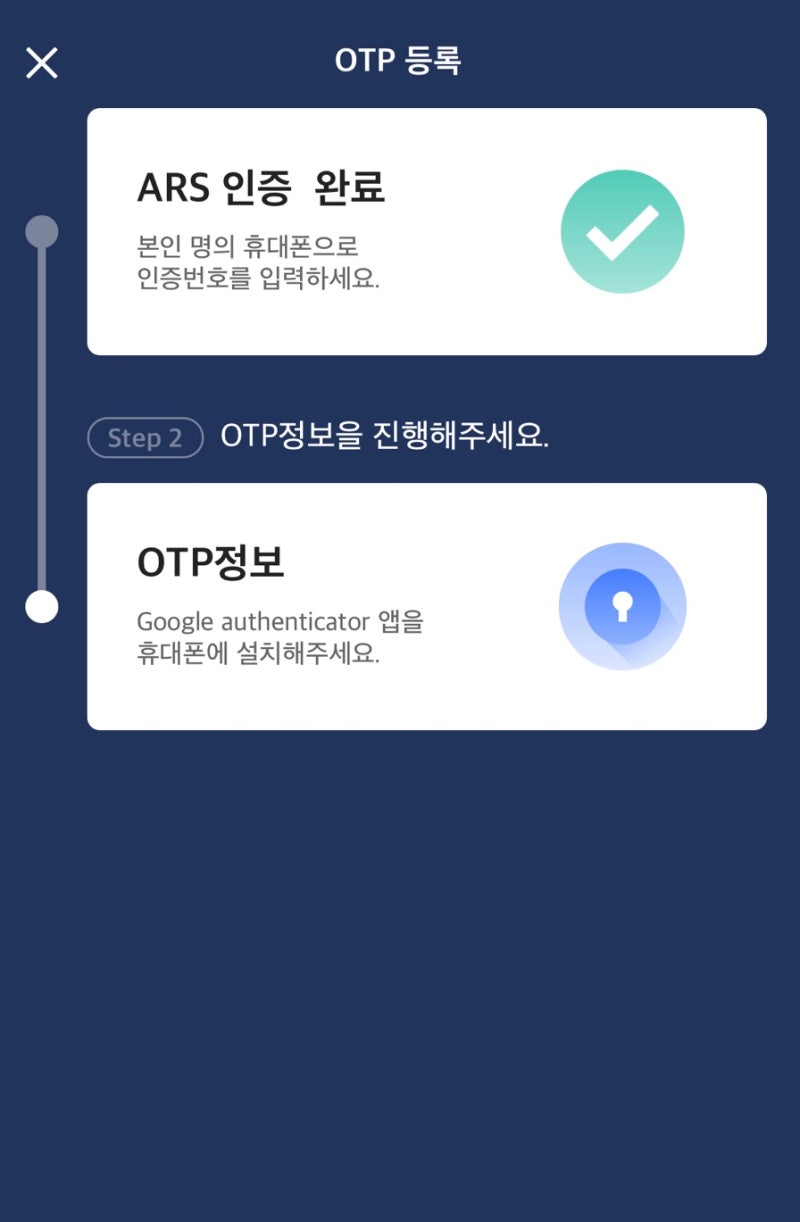Viewport: 800px width, 1222px height.
Task: Click the green checkmark completion icon
Action: coord(622,230)
